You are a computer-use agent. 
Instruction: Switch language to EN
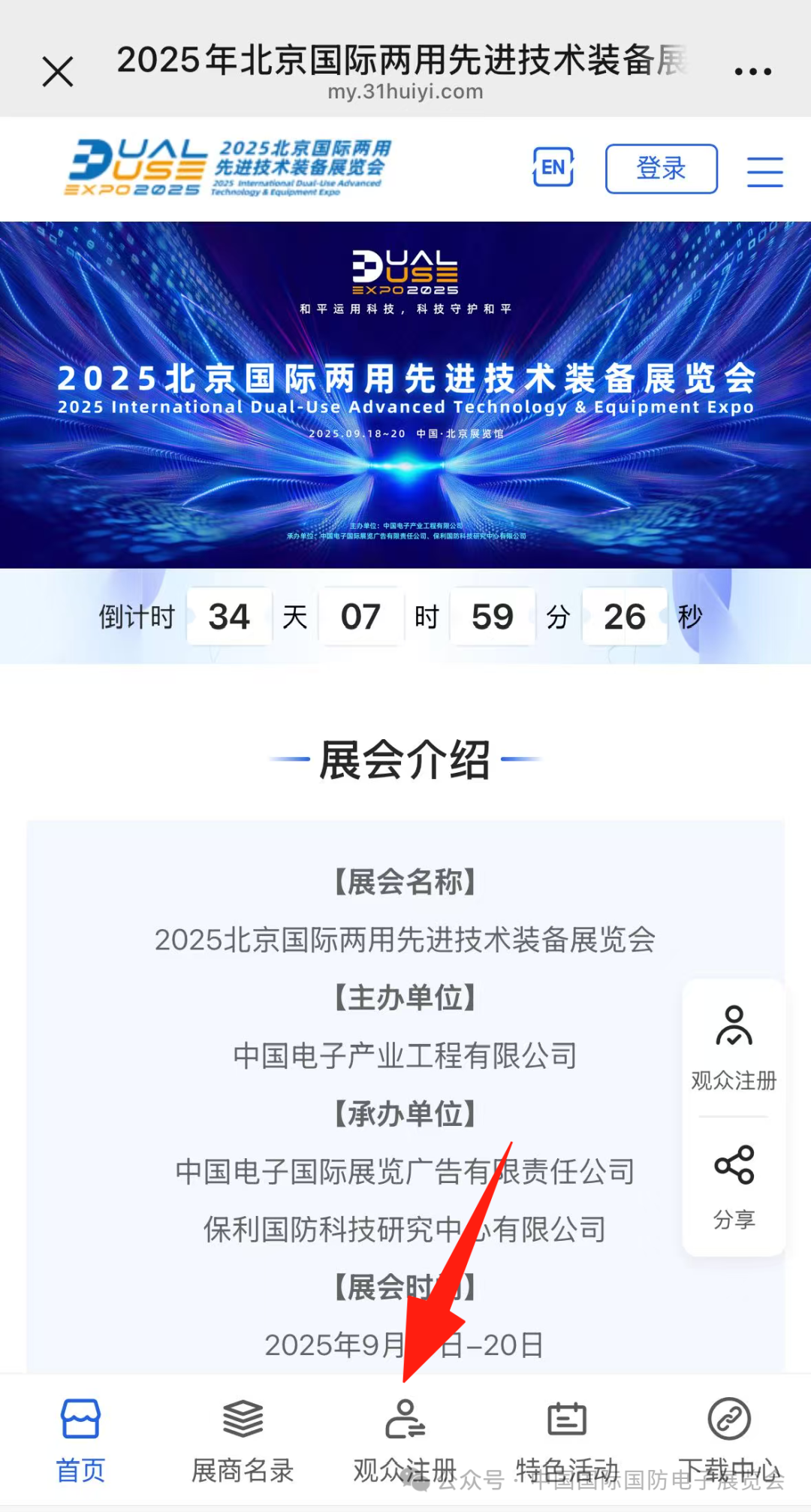[553, 167]
